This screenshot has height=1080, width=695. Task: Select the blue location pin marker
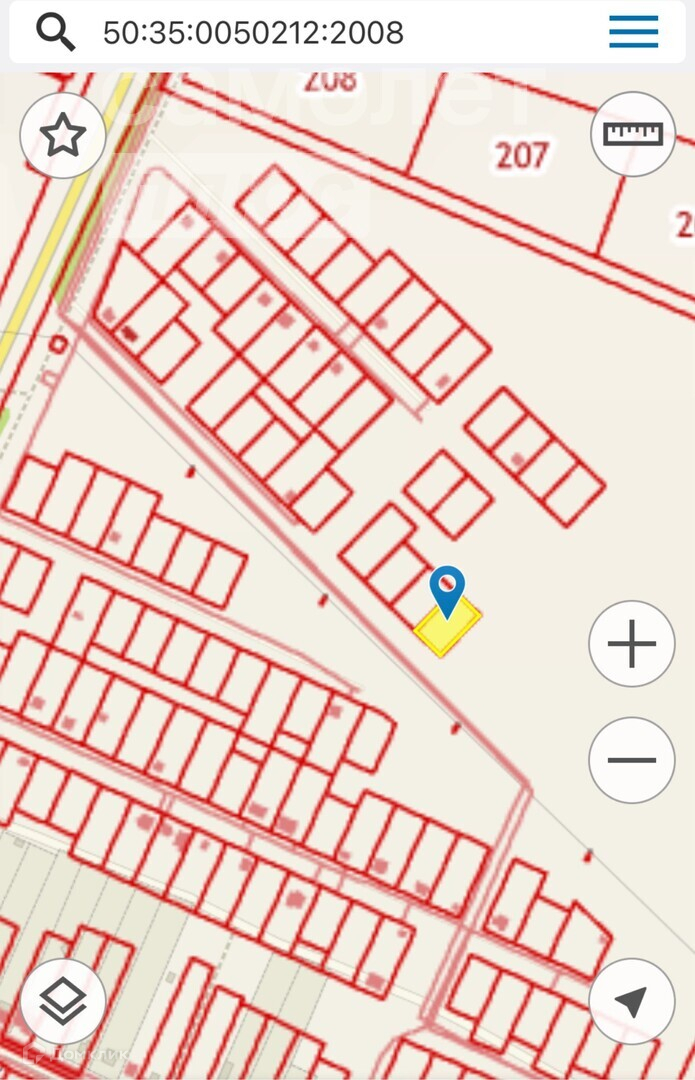pyautogui.click(x=447, y=589)
